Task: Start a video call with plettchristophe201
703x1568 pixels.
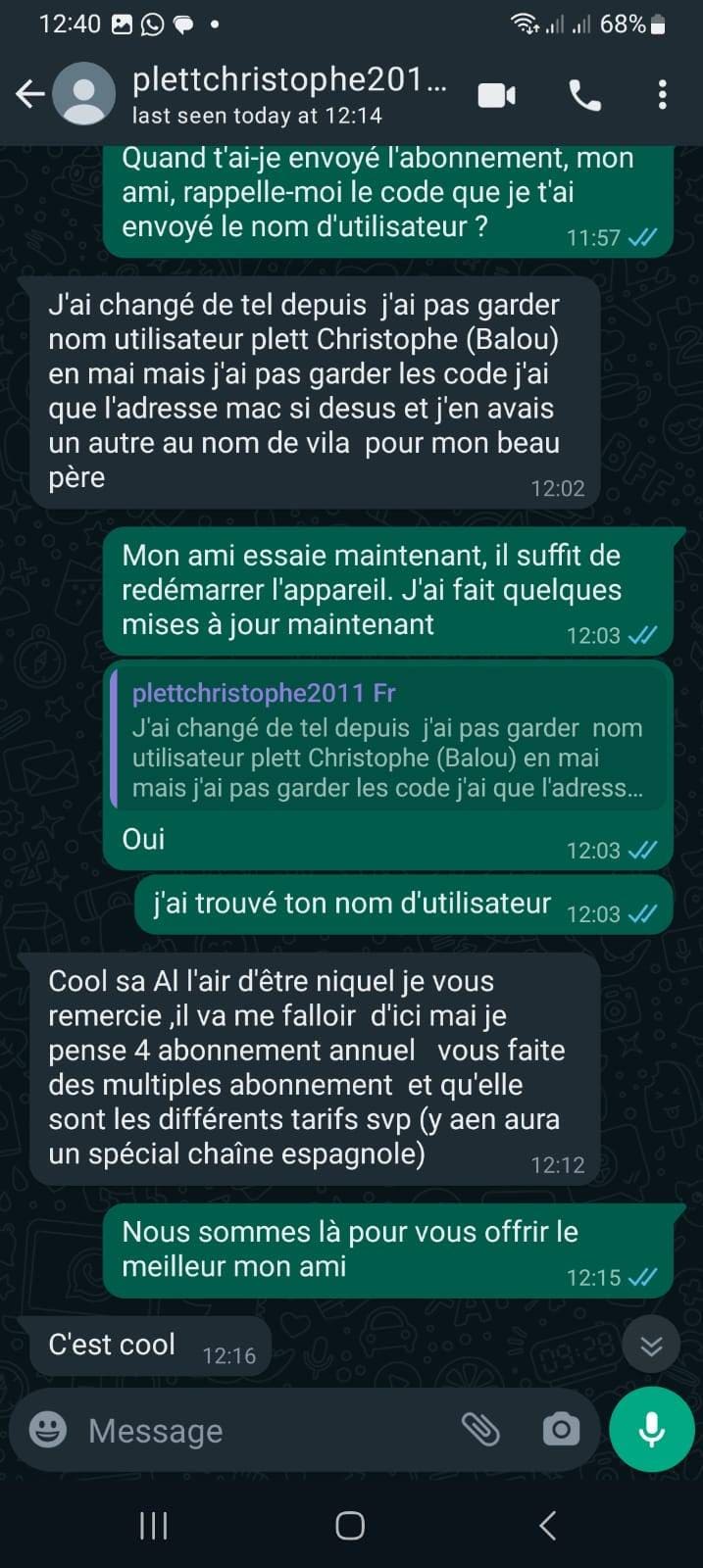Action: point(497,95)
